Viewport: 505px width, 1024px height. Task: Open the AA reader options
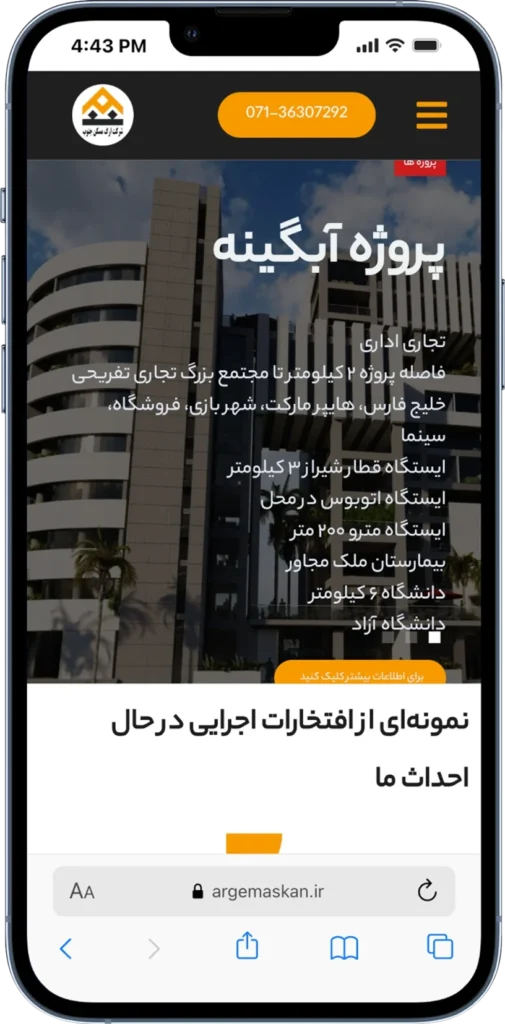tap(82, 891)
